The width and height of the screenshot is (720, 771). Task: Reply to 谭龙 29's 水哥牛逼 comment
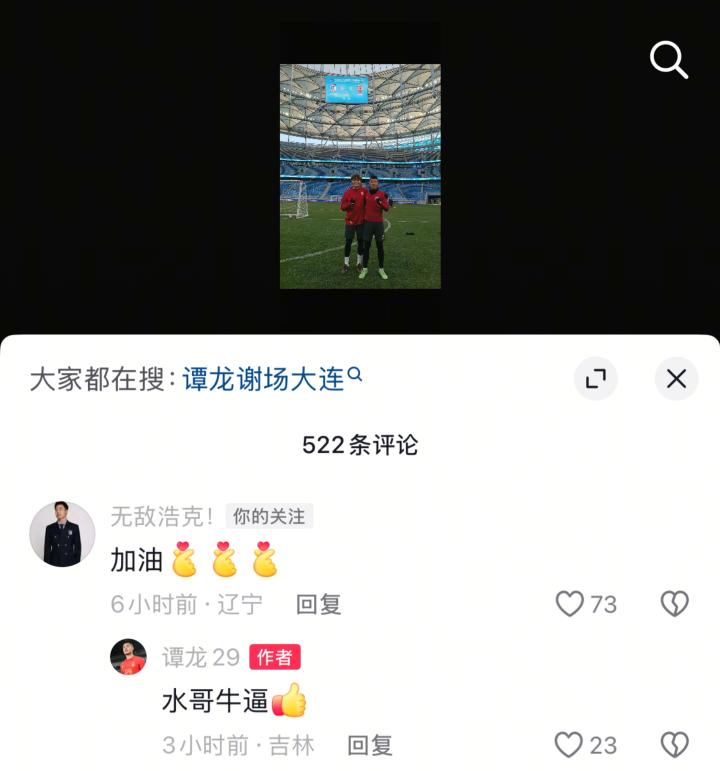pyautogui.click(x=370, y=745)
